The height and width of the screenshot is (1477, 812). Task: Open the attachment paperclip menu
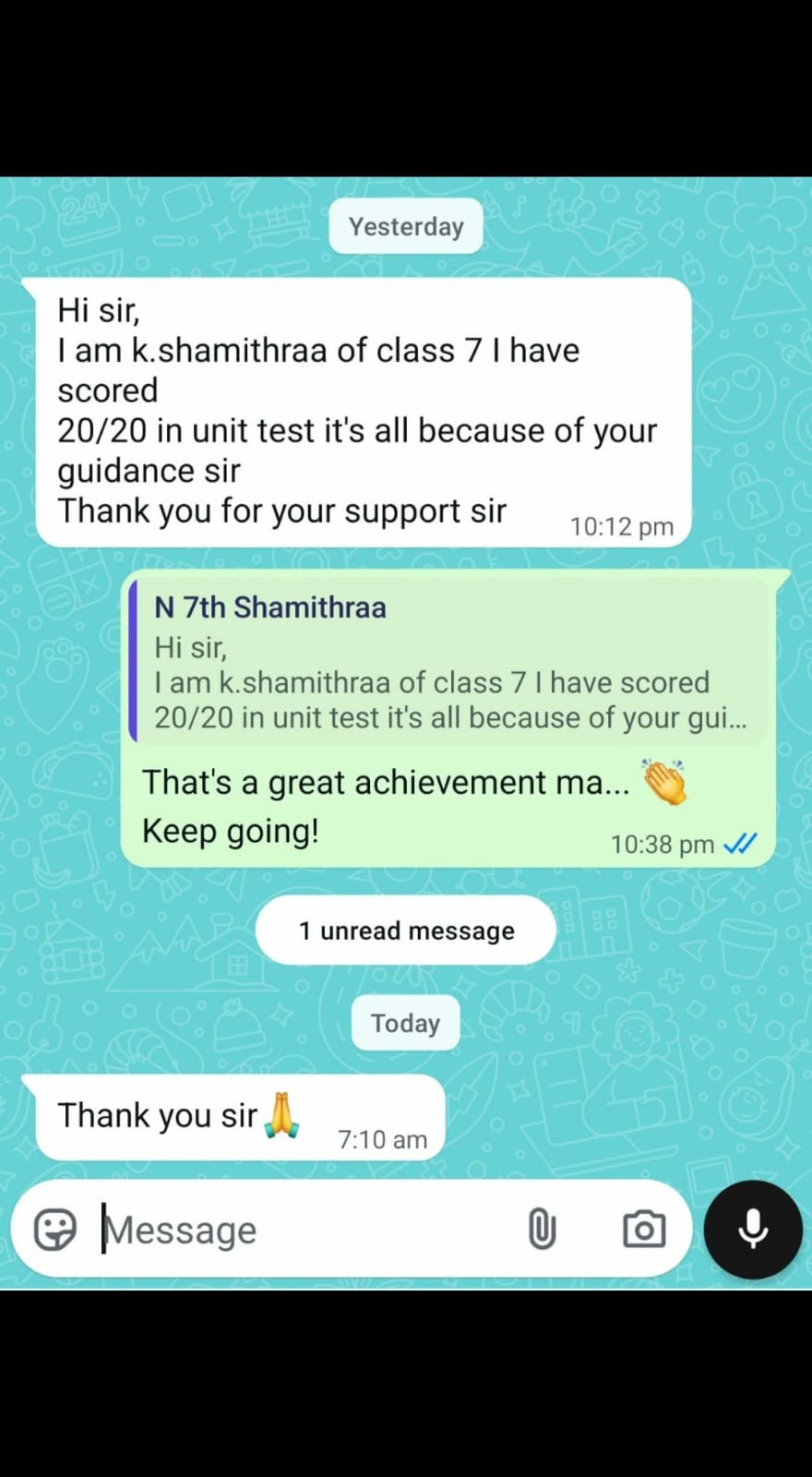click(542, 1229)
